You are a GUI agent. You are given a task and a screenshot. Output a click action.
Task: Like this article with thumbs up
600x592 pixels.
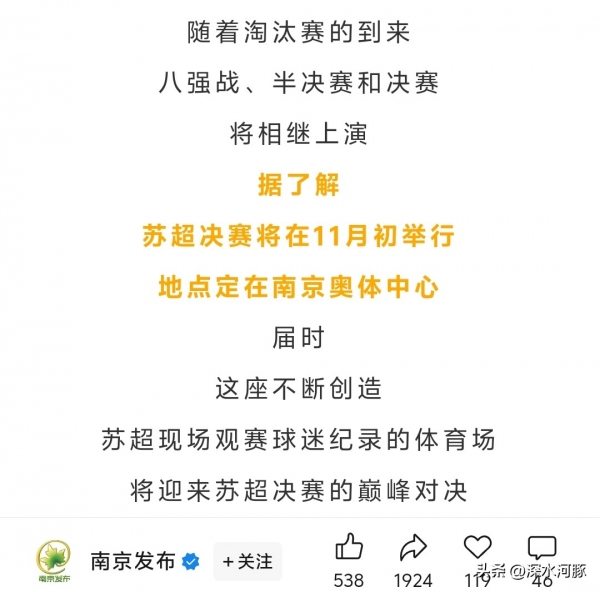point(349,547)
